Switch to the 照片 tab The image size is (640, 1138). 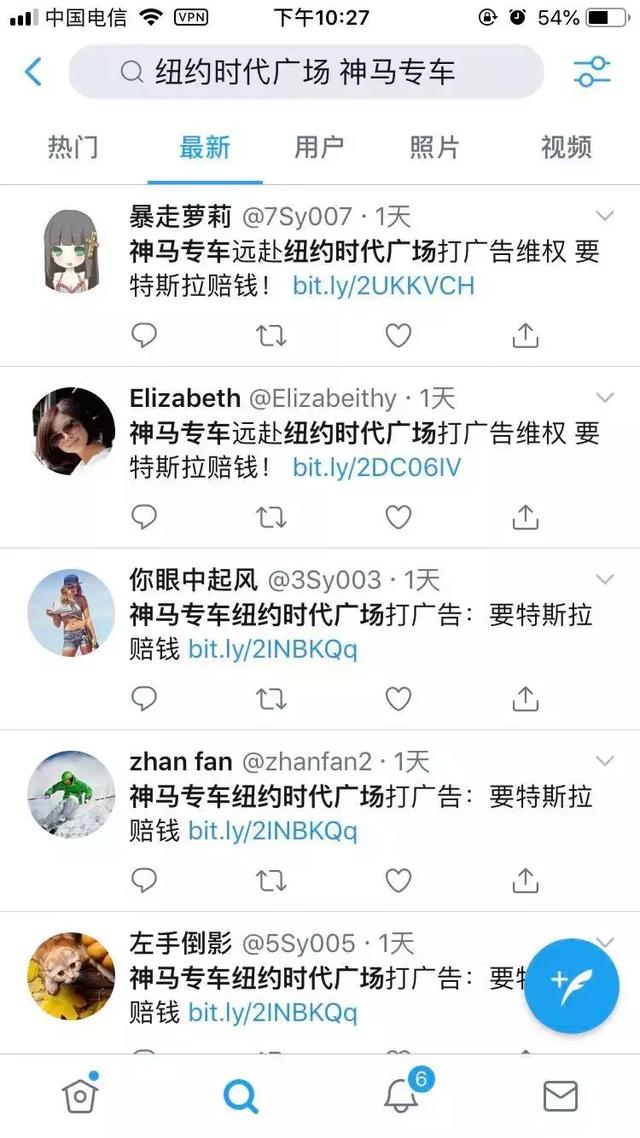point(435,148)
